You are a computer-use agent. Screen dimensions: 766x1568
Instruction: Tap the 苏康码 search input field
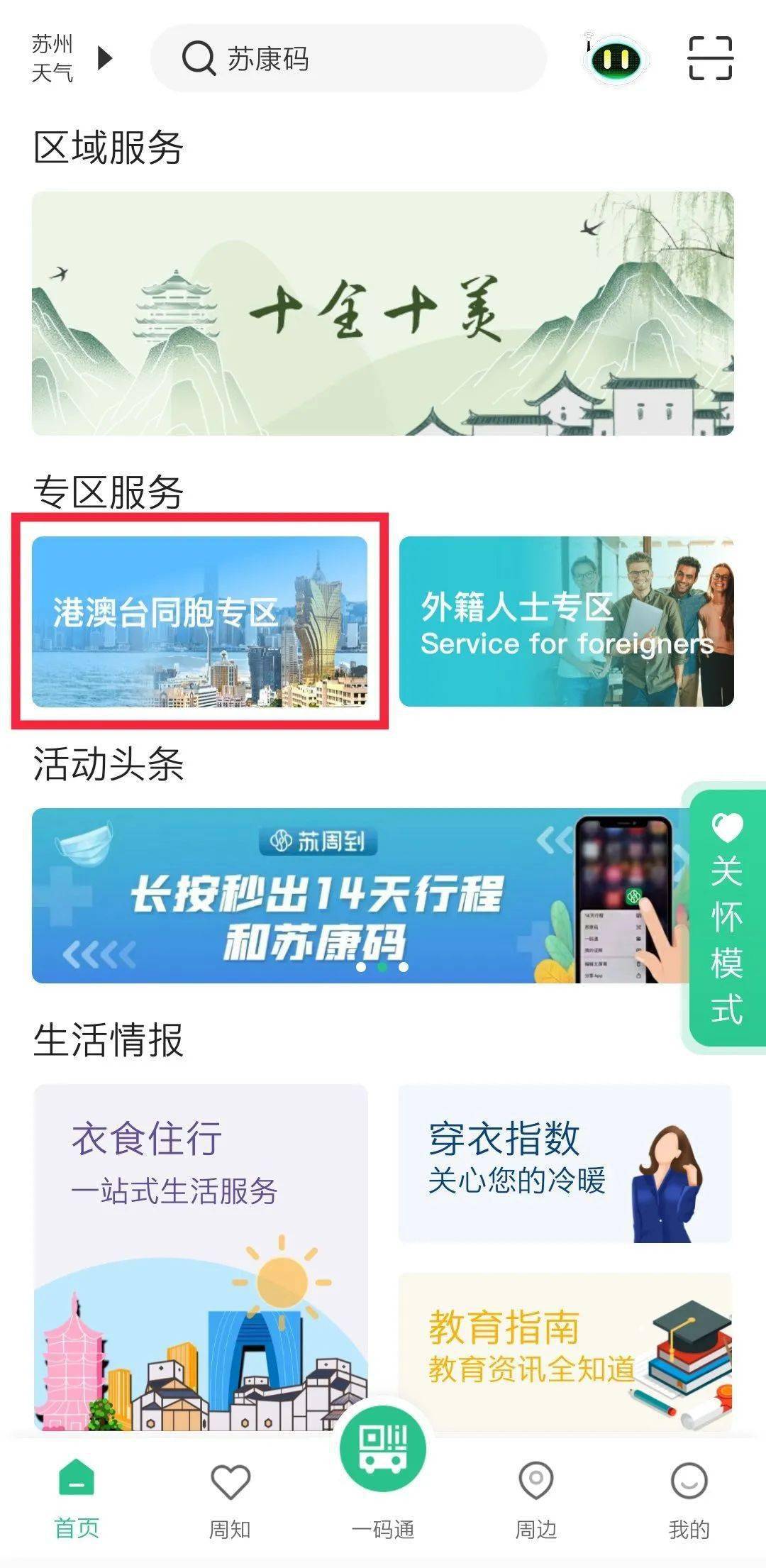(x=348, y=60)
